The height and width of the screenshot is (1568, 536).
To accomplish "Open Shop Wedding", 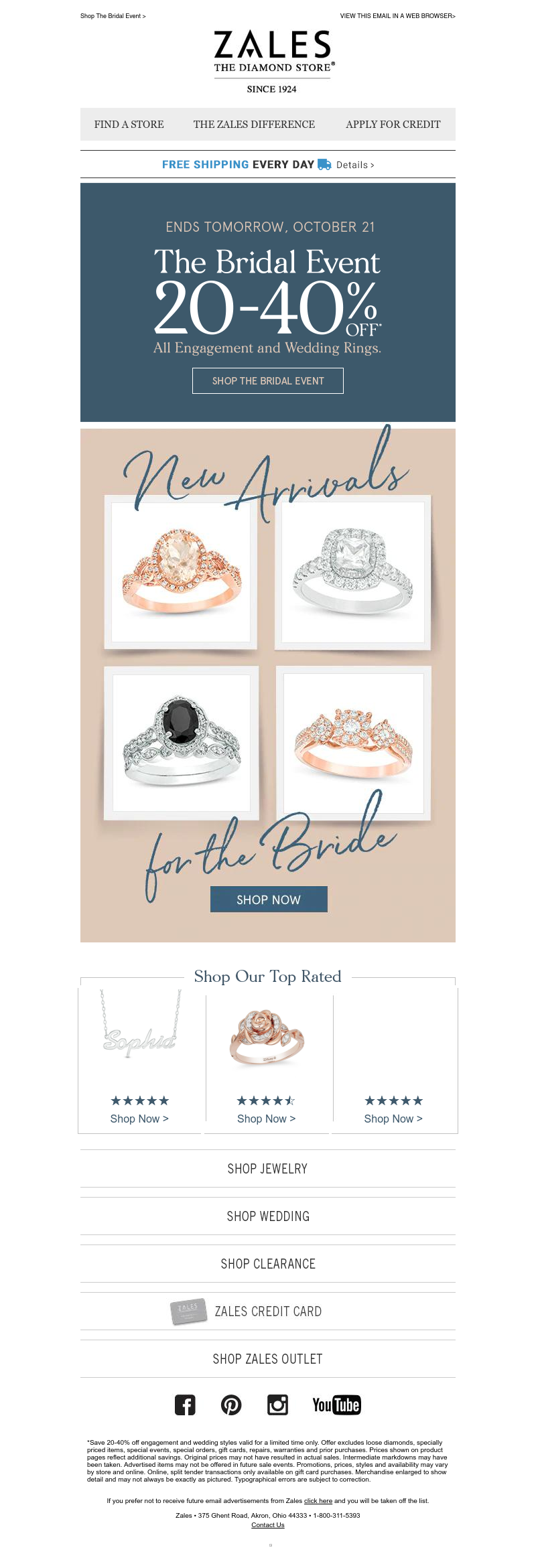I will pyautogui.click(x=267, y=1216).
